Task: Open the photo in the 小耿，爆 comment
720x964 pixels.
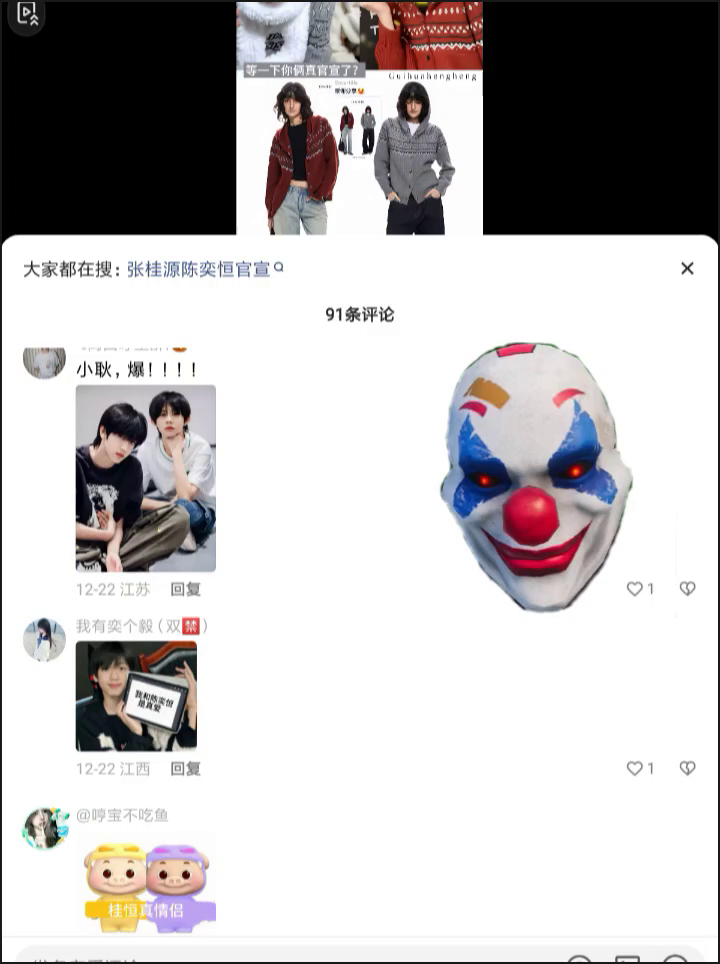Action: (146, 478)
